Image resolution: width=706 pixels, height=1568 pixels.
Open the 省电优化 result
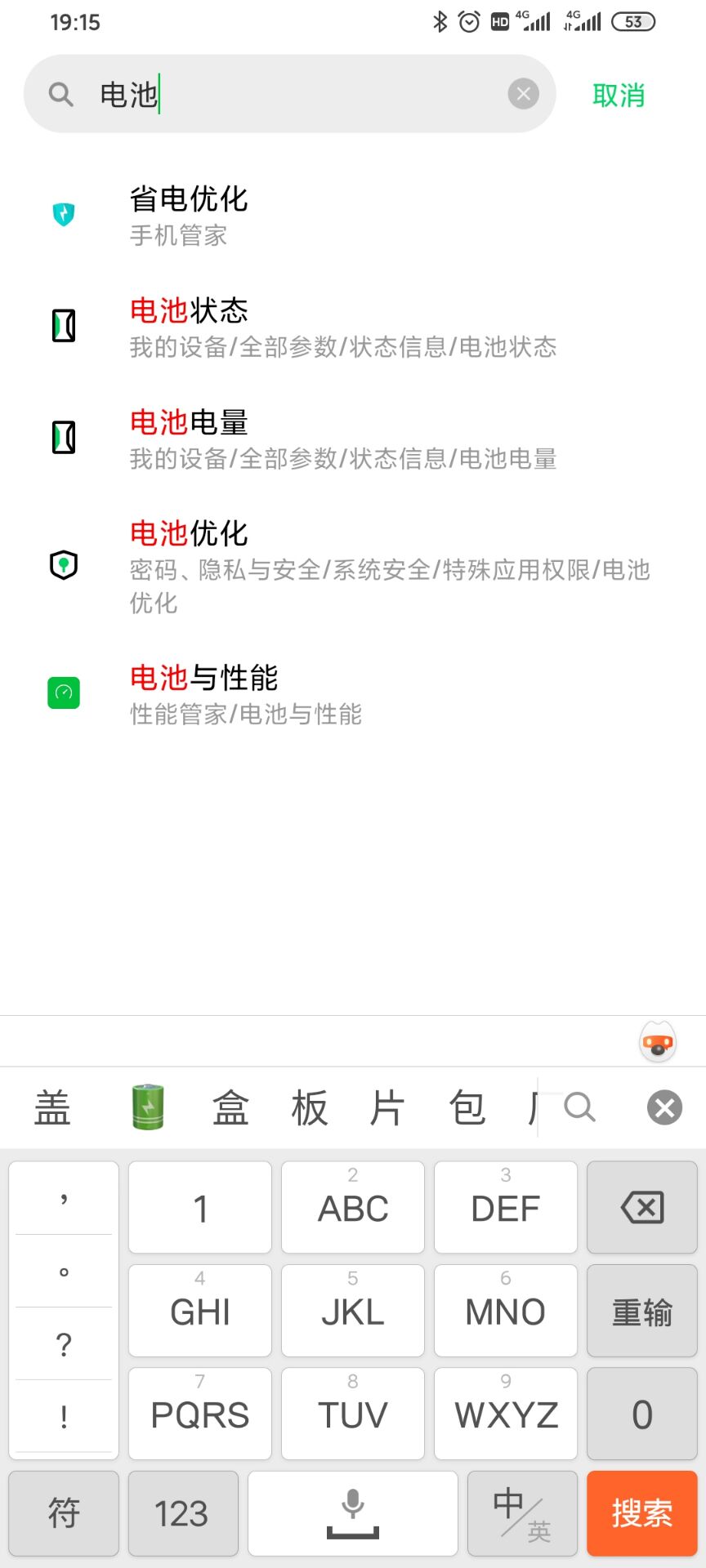353,216
